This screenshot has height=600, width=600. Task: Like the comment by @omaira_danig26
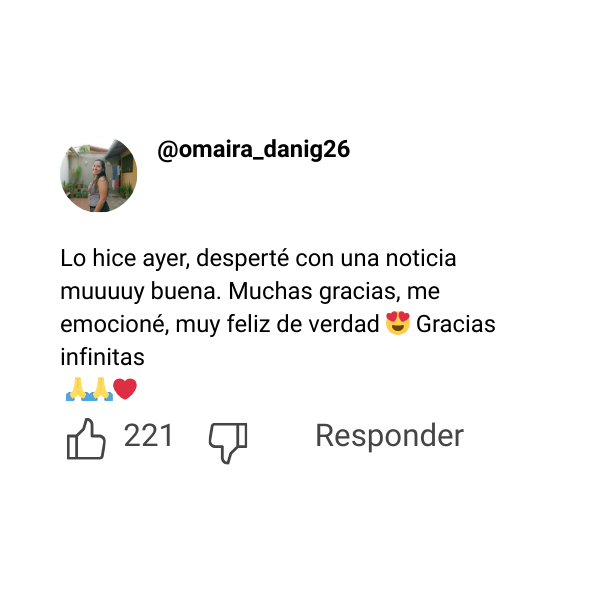pyautogui.click(x=86, y=440)
